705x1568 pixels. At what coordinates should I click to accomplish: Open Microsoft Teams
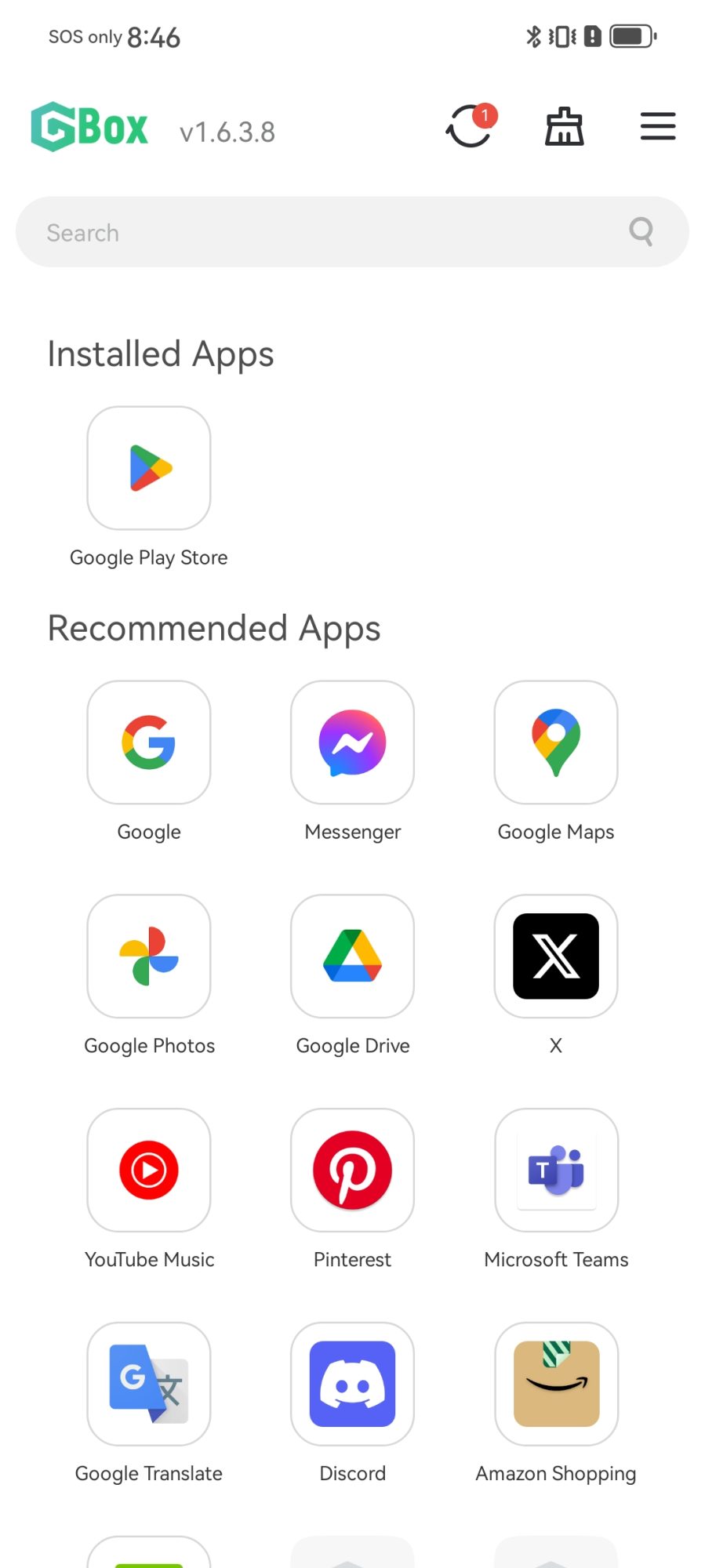pyautogui.click(x=556, y=1171)
